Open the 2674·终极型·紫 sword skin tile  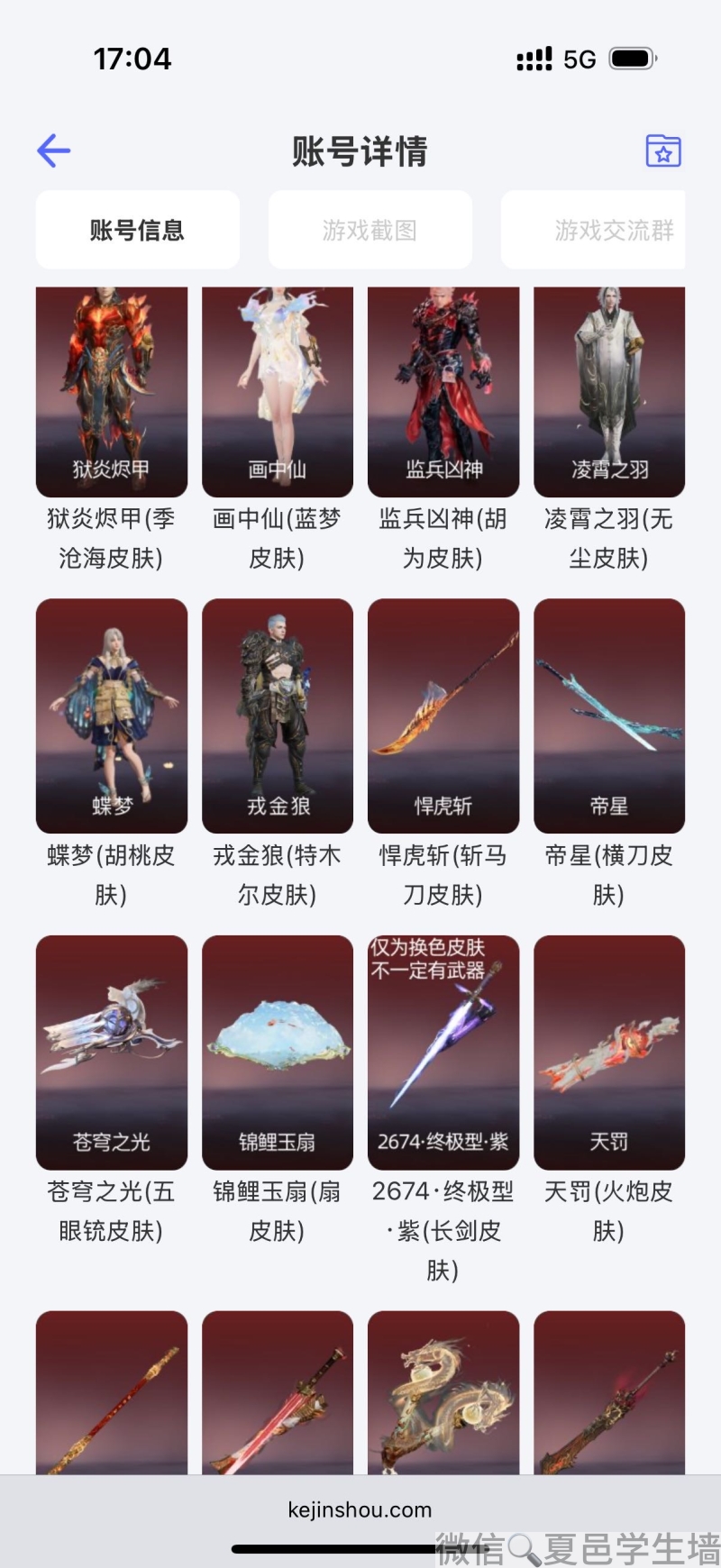443,1052
